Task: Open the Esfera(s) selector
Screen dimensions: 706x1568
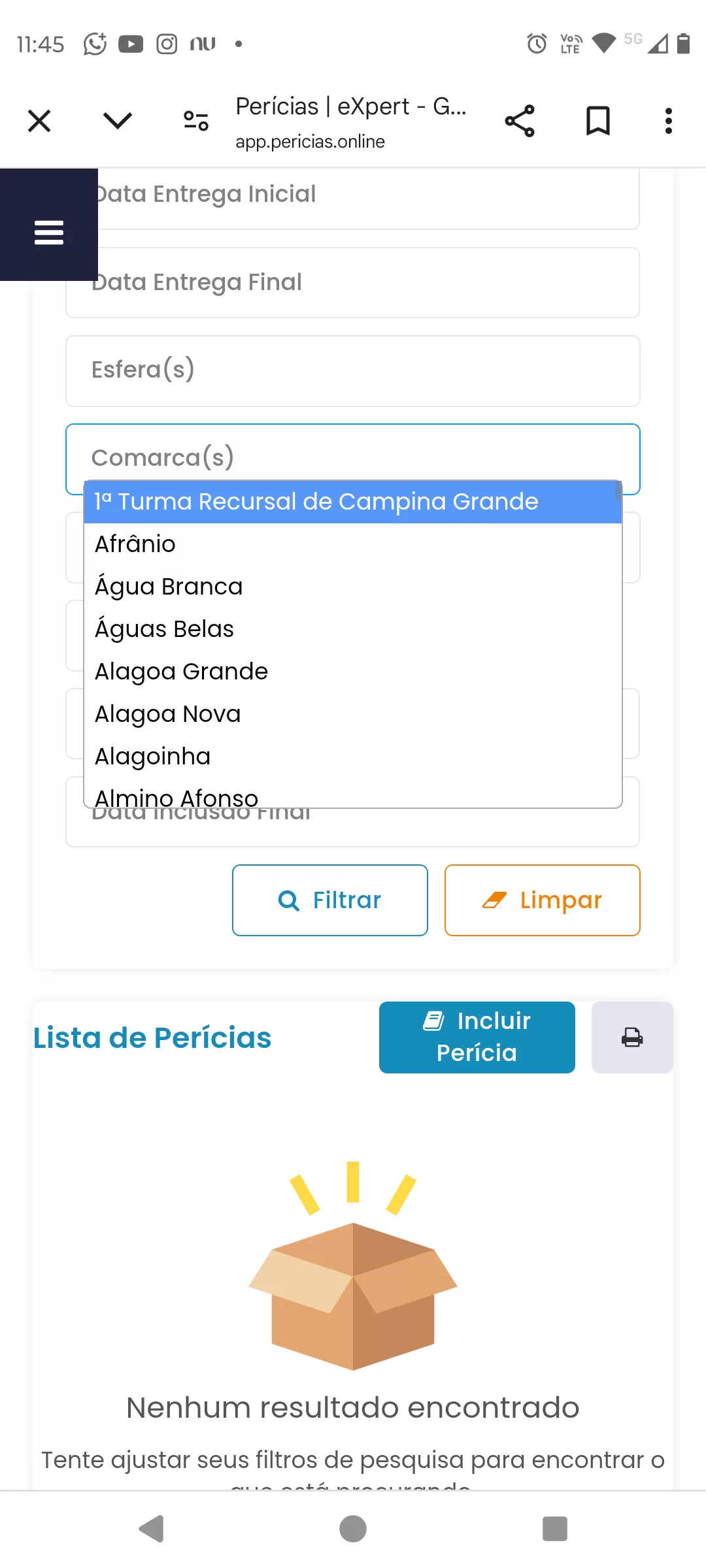Action: 353,371
